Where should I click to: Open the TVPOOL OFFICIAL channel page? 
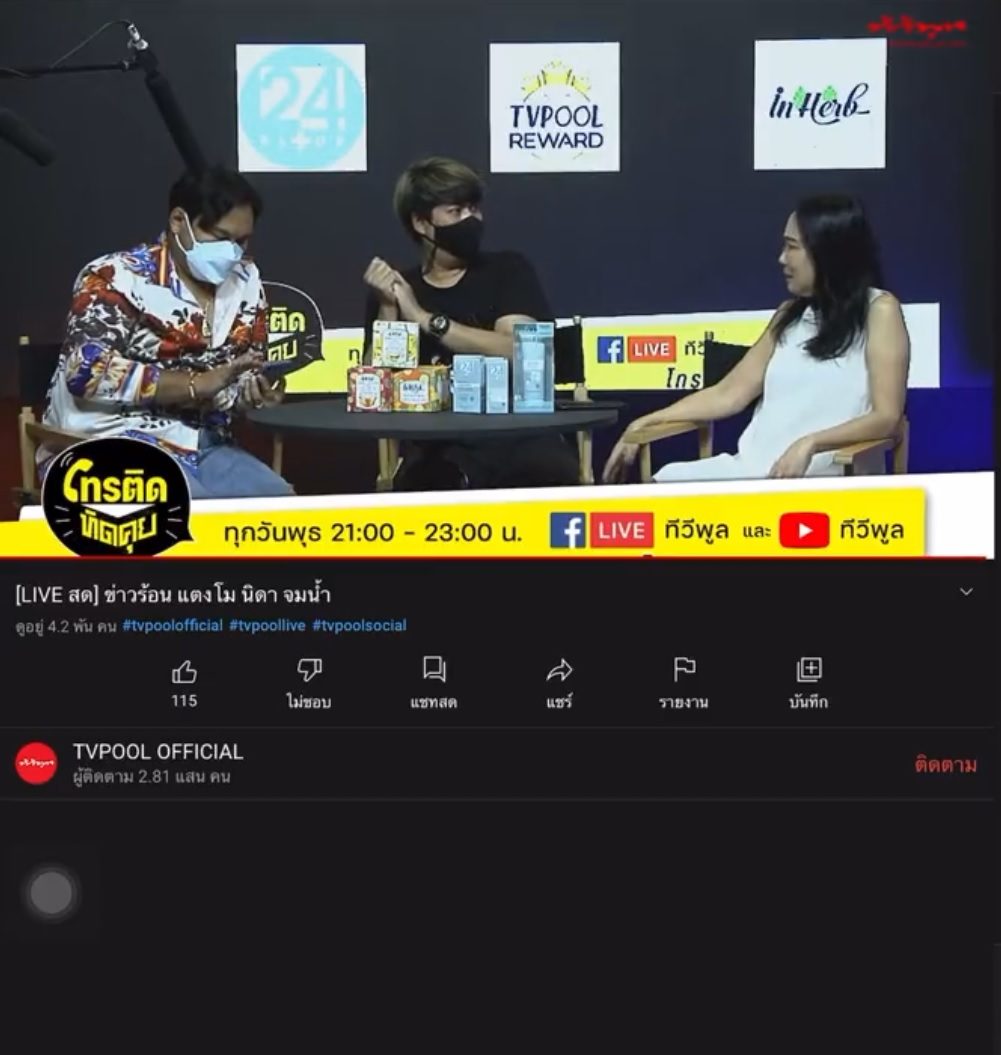(x=157, y=752)
